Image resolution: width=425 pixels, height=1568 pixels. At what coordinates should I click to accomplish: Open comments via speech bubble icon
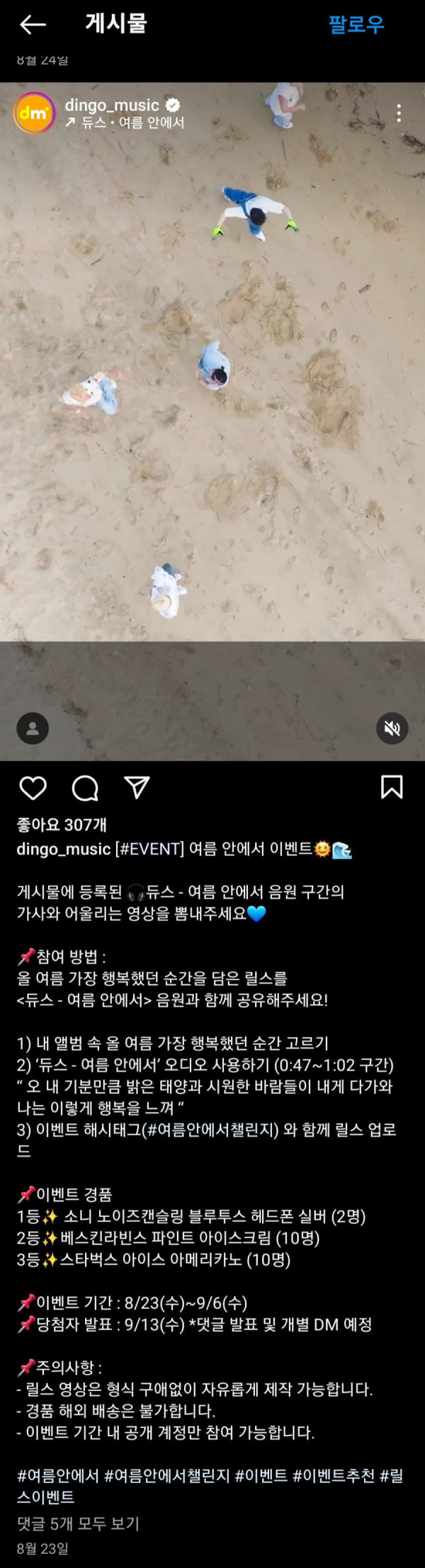(85, 788)
